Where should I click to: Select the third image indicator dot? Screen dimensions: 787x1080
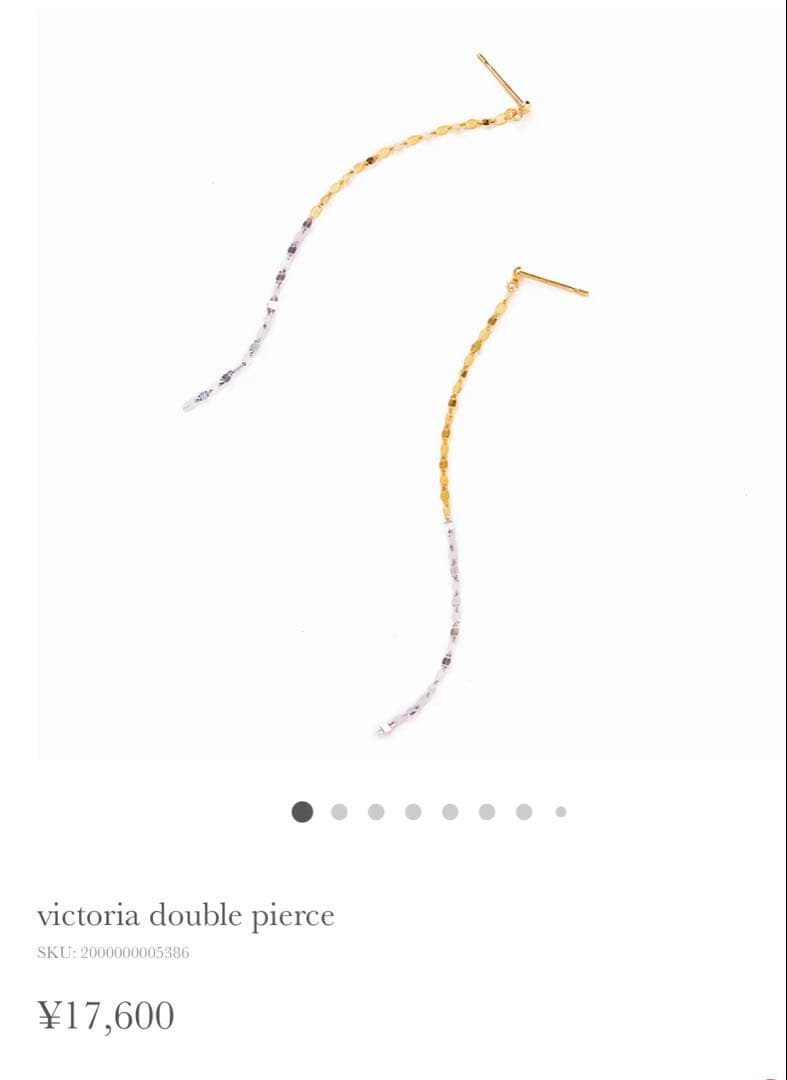[x=376, y=812]
